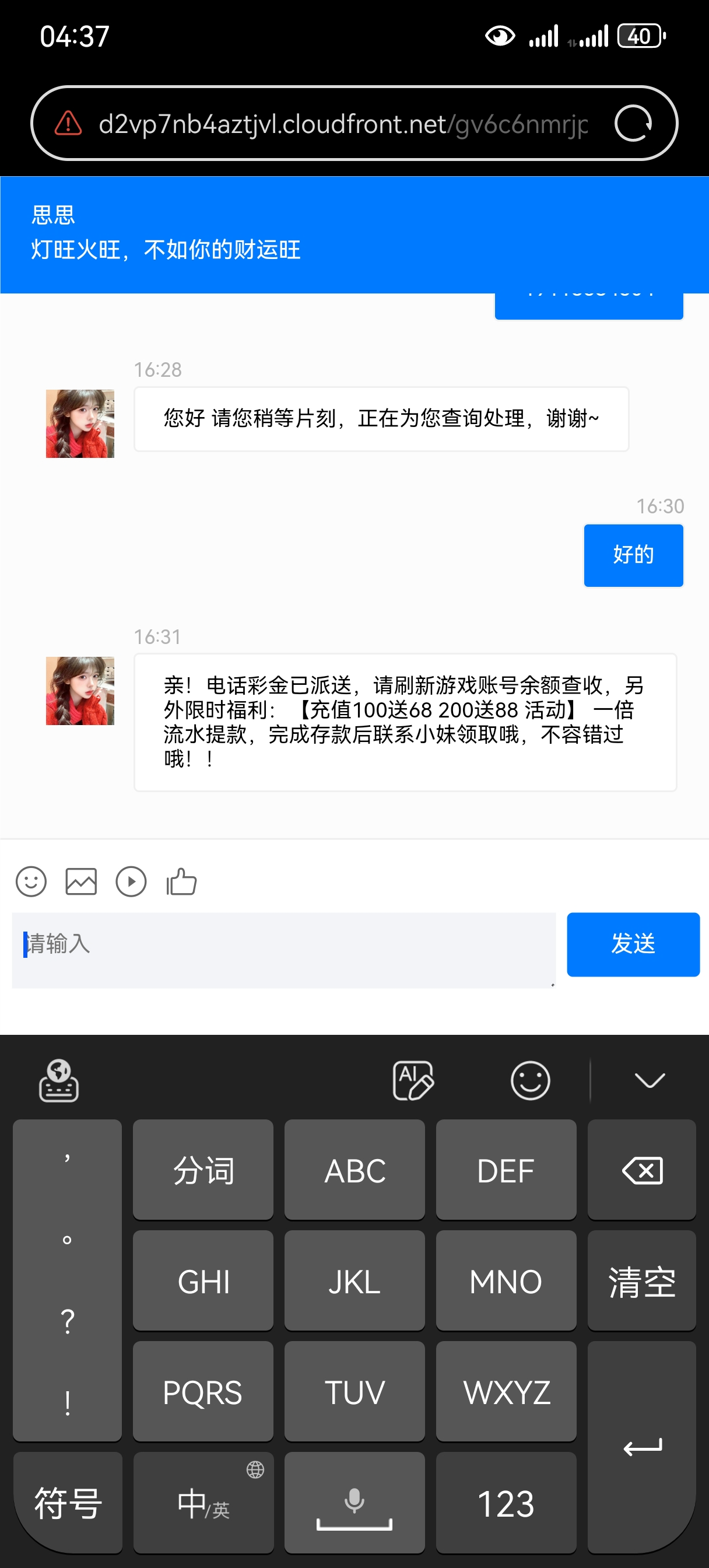Open the 符号 symbols keyboard
The height and width of the screenshot is (1568, 709).
point(68,1503)
